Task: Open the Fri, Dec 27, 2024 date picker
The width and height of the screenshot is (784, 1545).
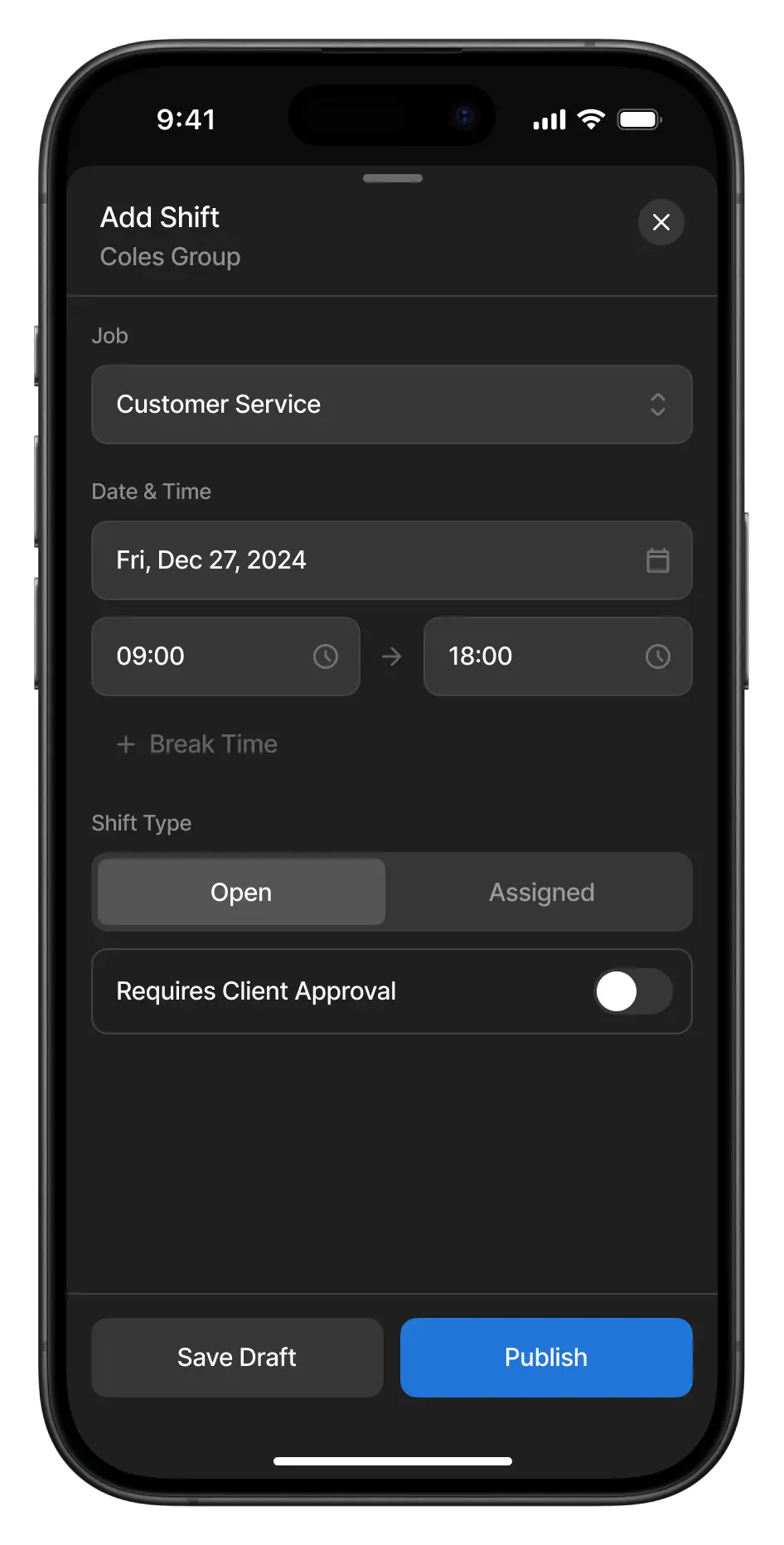Action: [391, 560]
